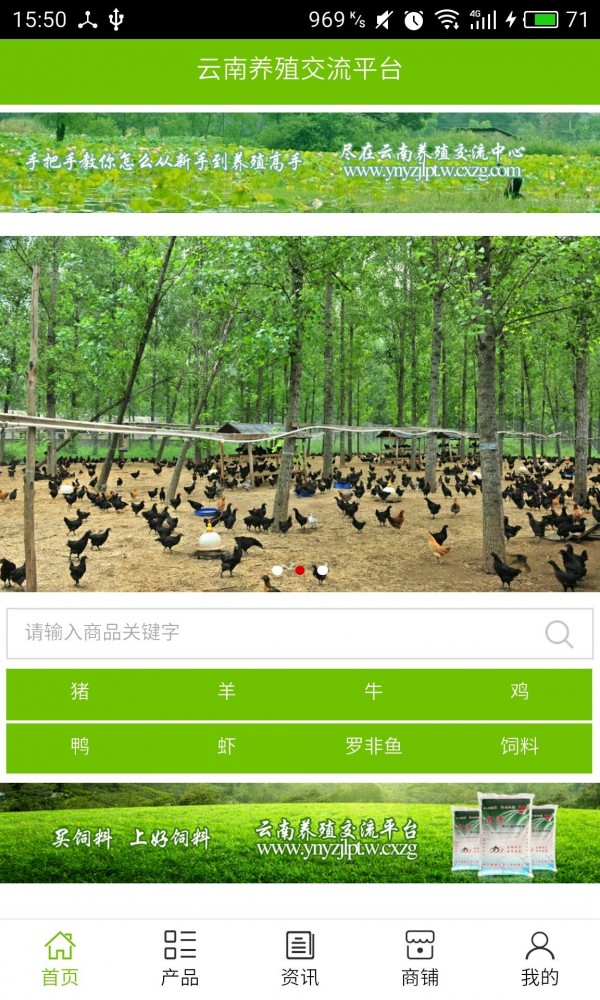Browse the 鸡 category
The height and width of the screenshot is (1000, 600).
pyautogui.click(x=519, y=692)
